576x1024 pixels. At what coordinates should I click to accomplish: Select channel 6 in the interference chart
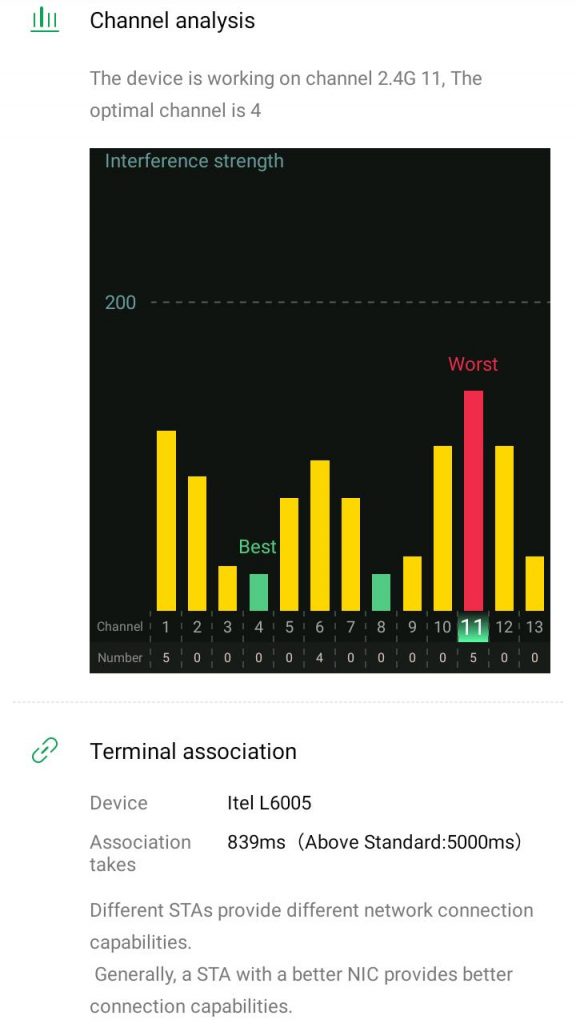[x=320, y=627]
